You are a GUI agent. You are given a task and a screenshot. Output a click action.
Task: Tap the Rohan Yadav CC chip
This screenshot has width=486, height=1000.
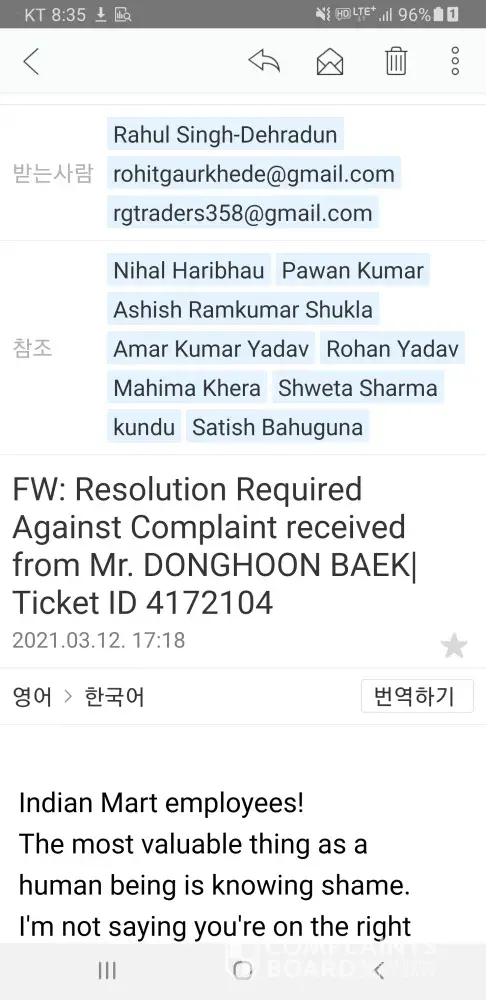(392, 349)
